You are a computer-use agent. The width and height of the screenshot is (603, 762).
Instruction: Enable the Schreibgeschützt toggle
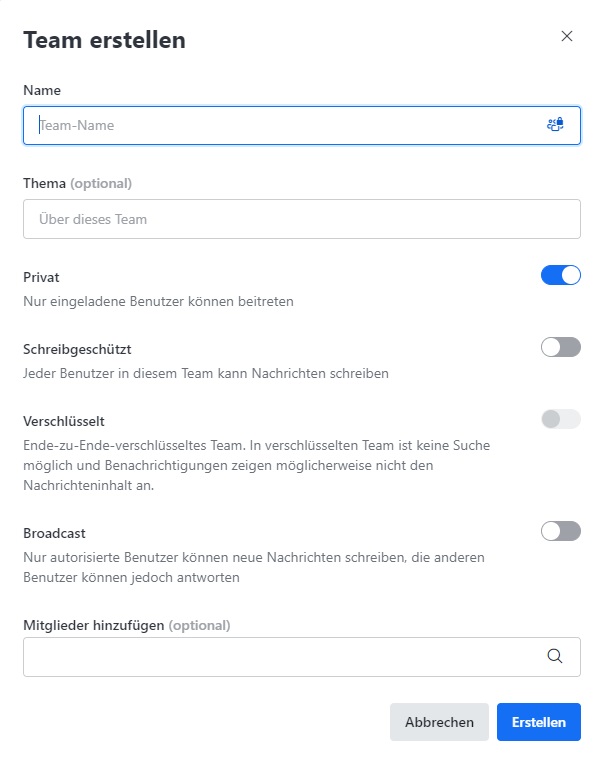tap(560, 347)
